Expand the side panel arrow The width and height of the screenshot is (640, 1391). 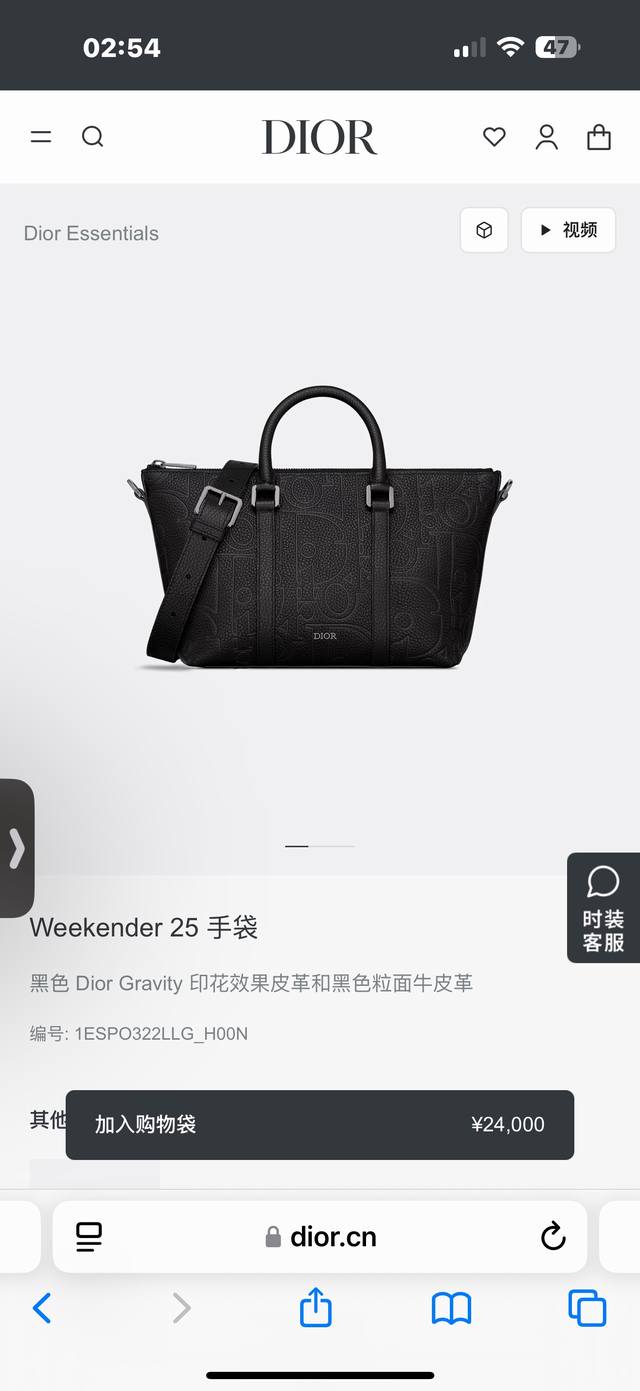[x=17, y=848]
